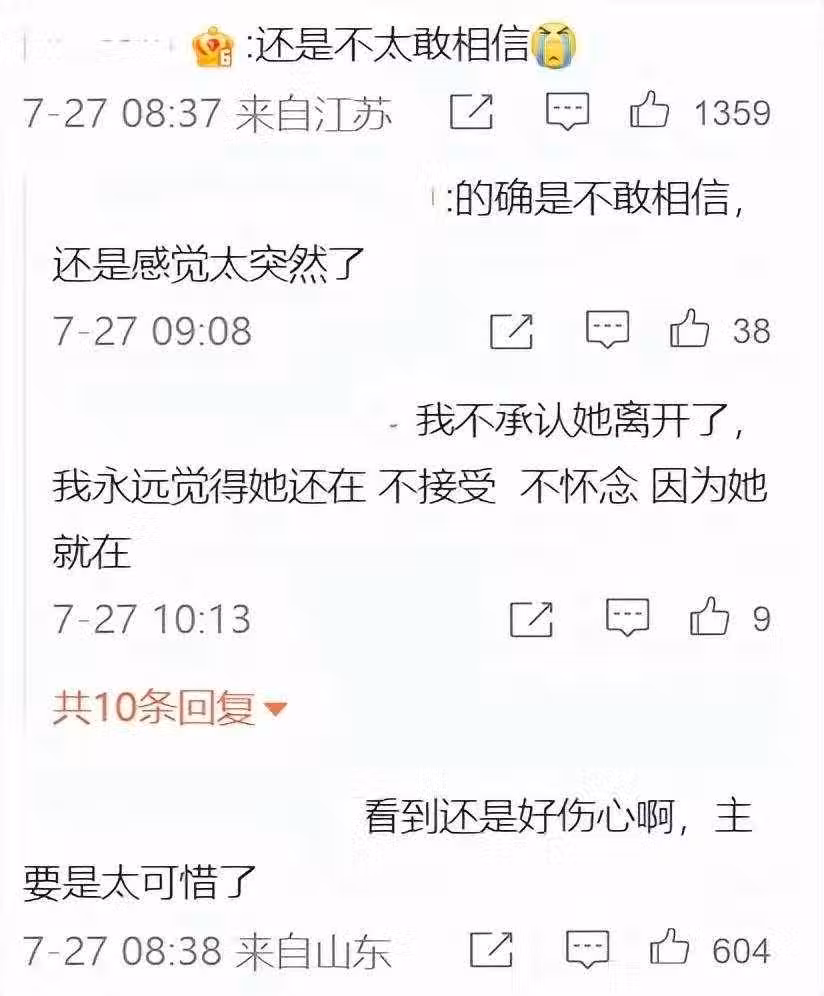The width and height of the screenshot is (824, 996).
Task: Reply to the 10:13 comment
Action: 628,618
